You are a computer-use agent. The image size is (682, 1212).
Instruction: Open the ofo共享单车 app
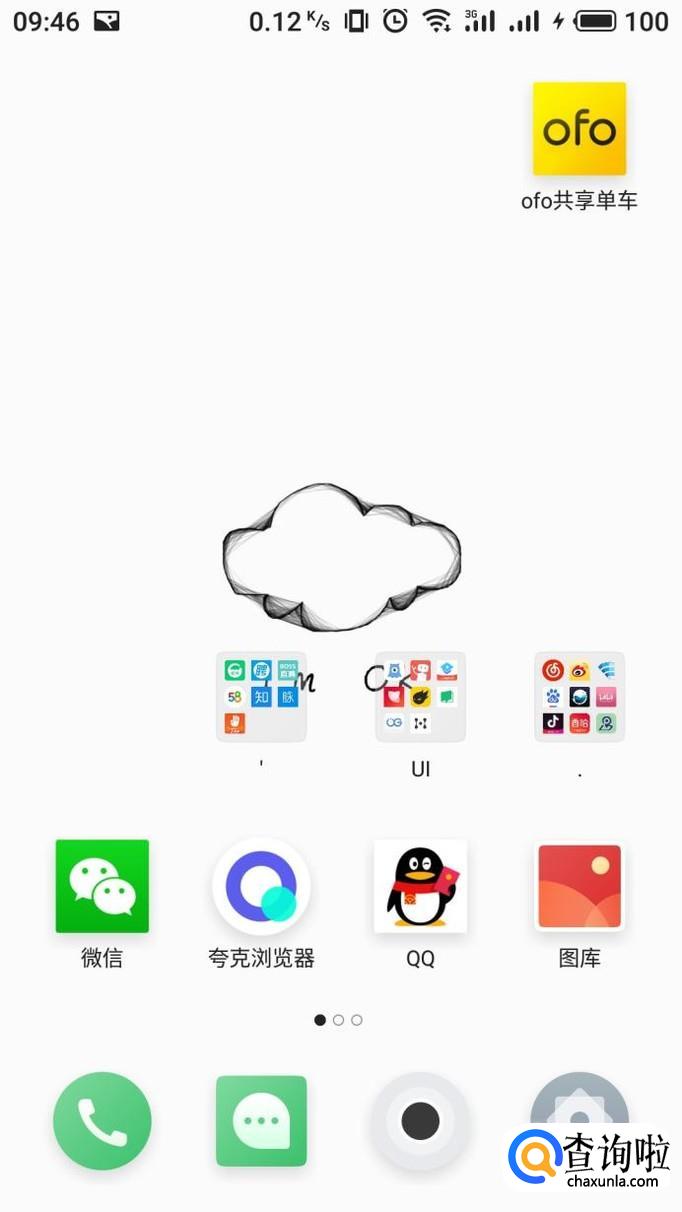tap(579, 129)
